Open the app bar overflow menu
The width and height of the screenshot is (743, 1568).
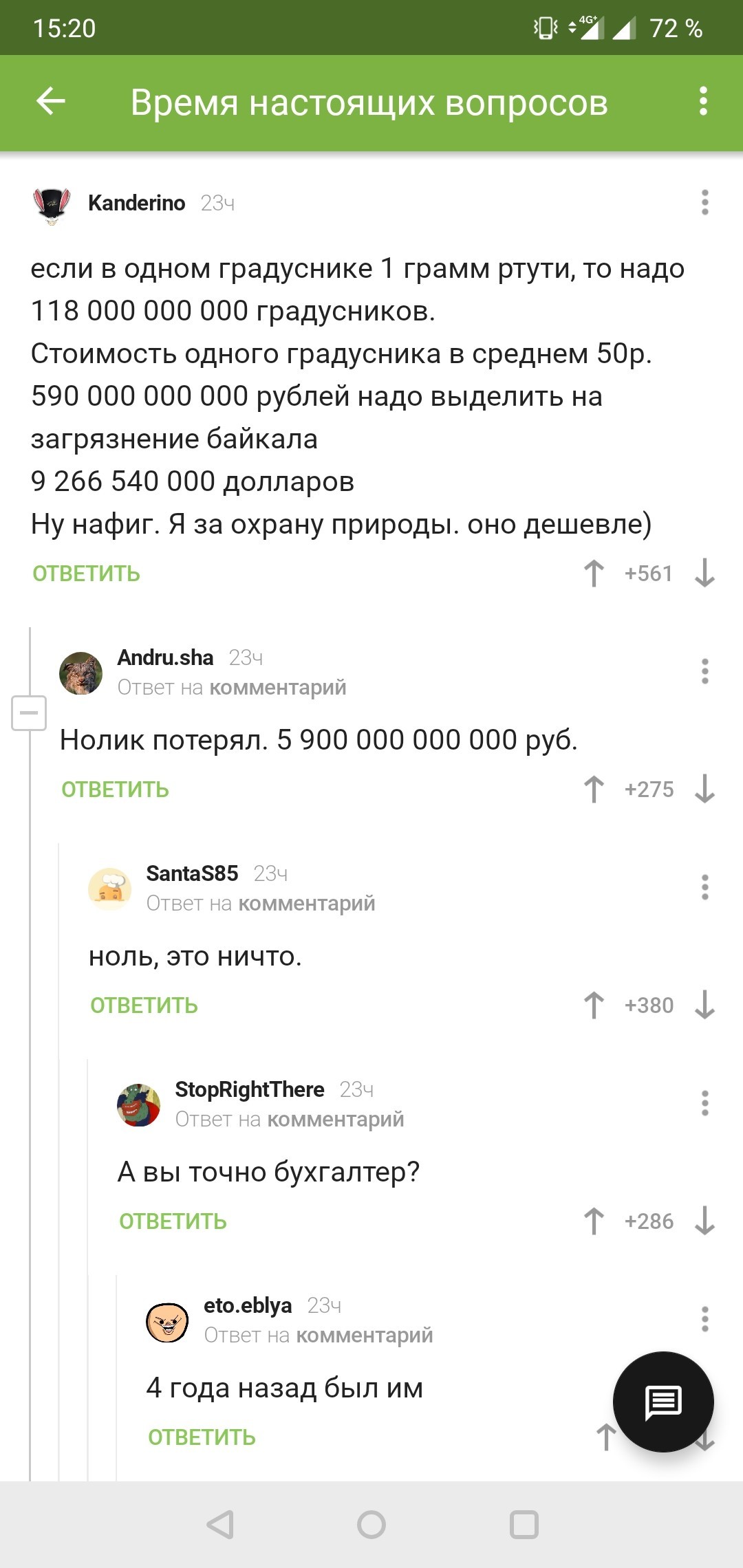coord(702,102)
